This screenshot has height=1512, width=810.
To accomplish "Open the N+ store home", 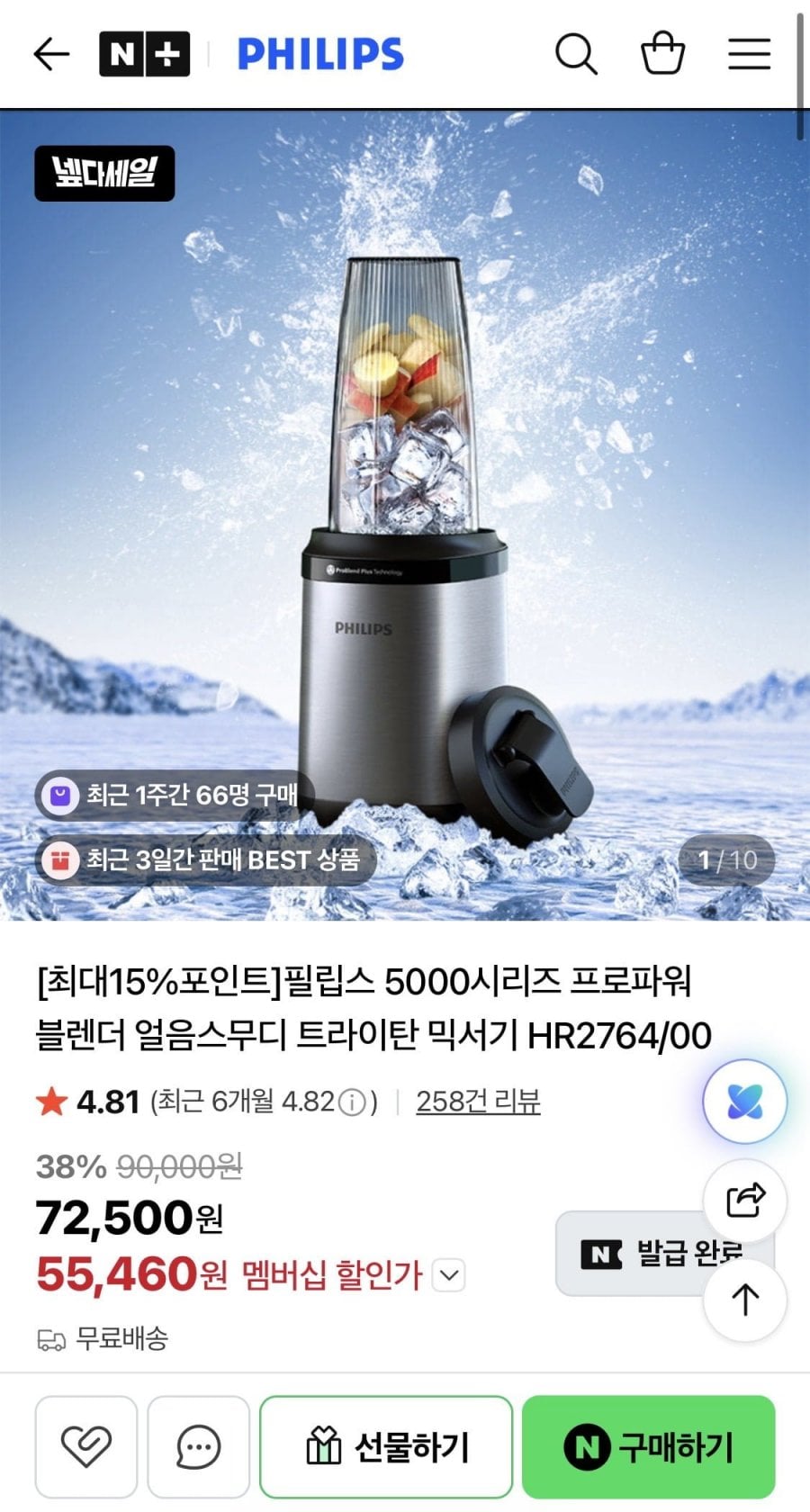I will coord(144,54).
